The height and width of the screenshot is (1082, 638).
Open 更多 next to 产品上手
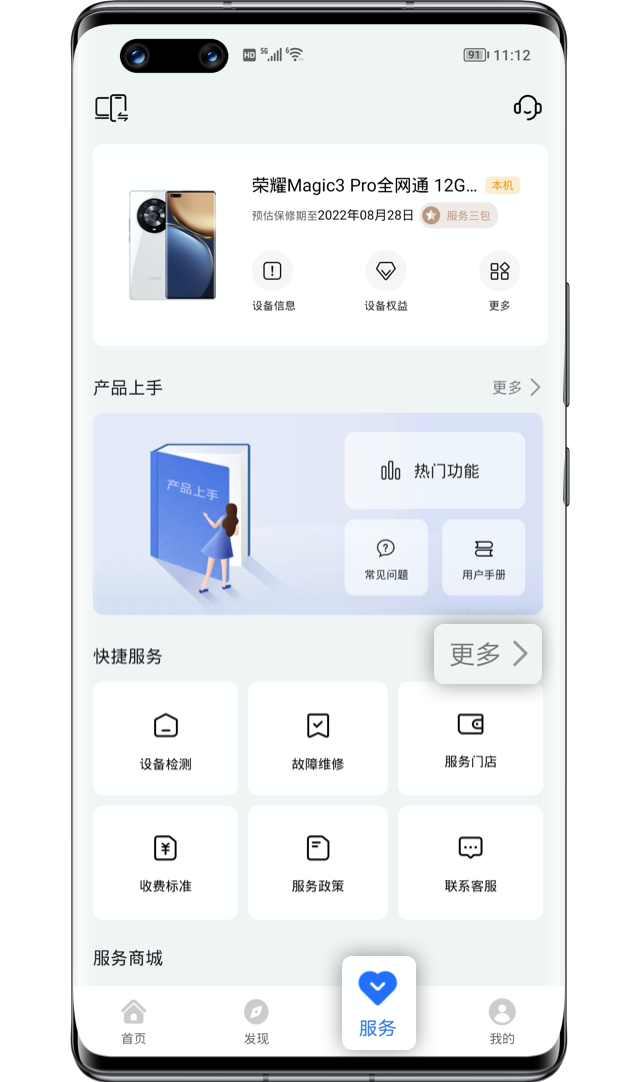coord(516,387)
